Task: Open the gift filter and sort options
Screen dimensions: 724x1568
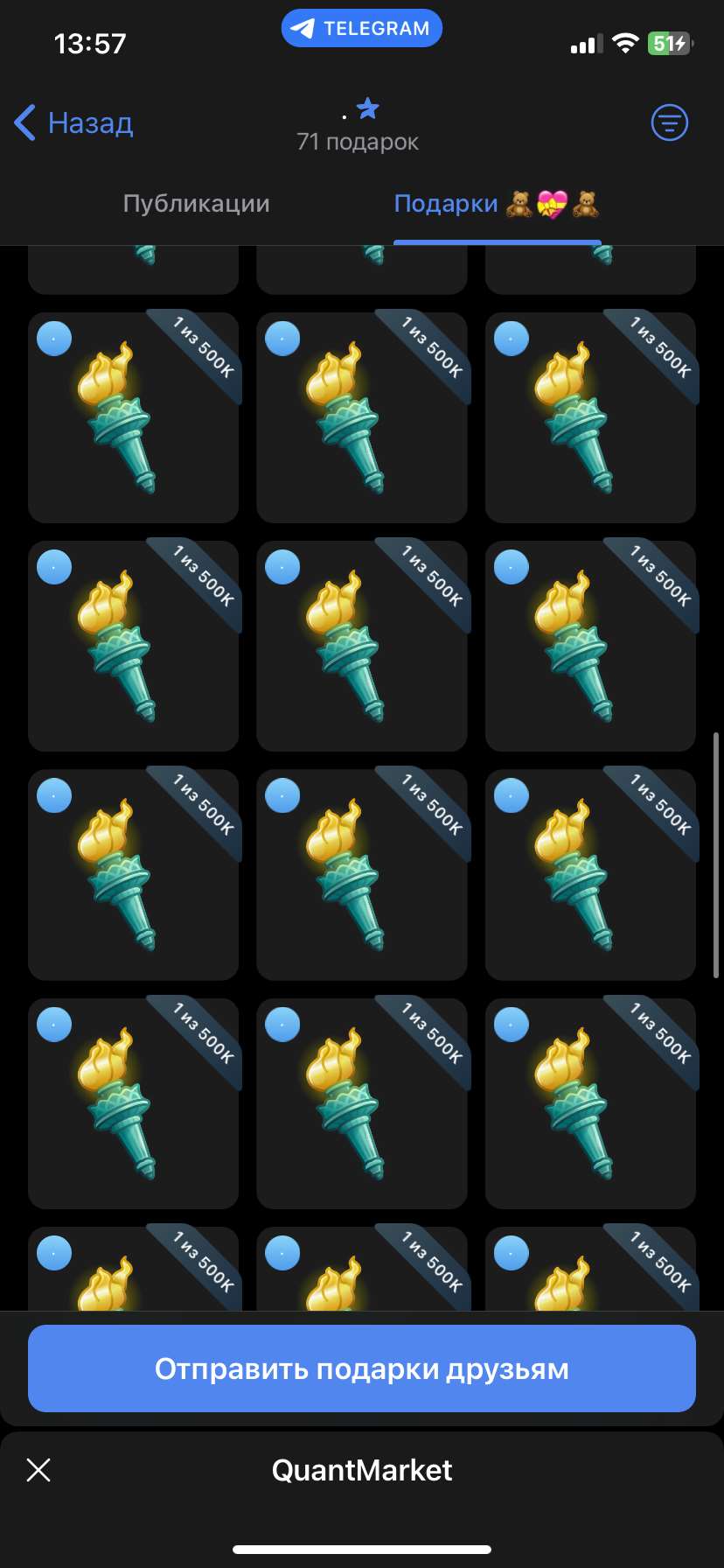Action: [x=670, y=122]
